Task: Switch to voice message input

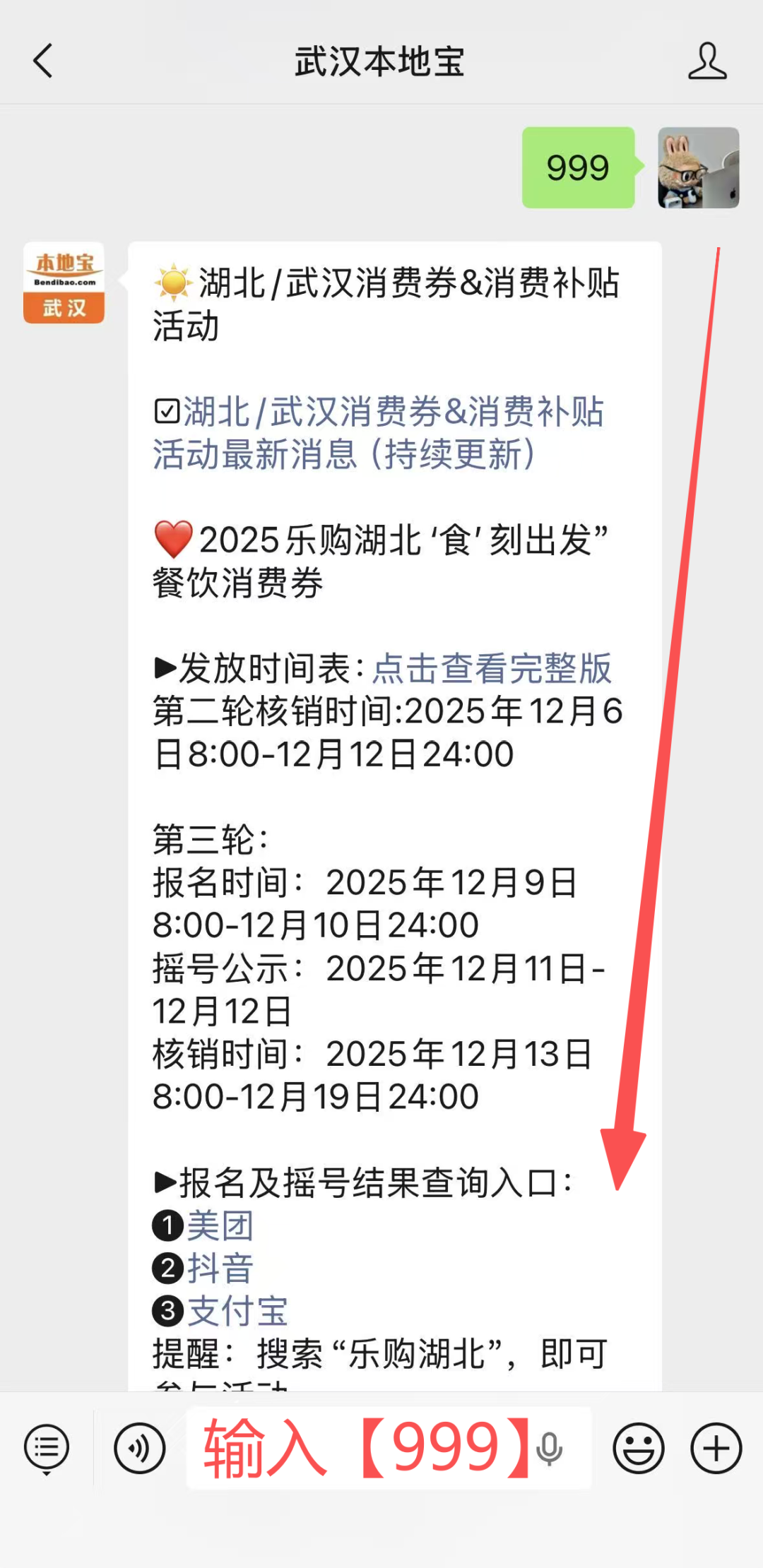Action: [x=139, y=1449]
